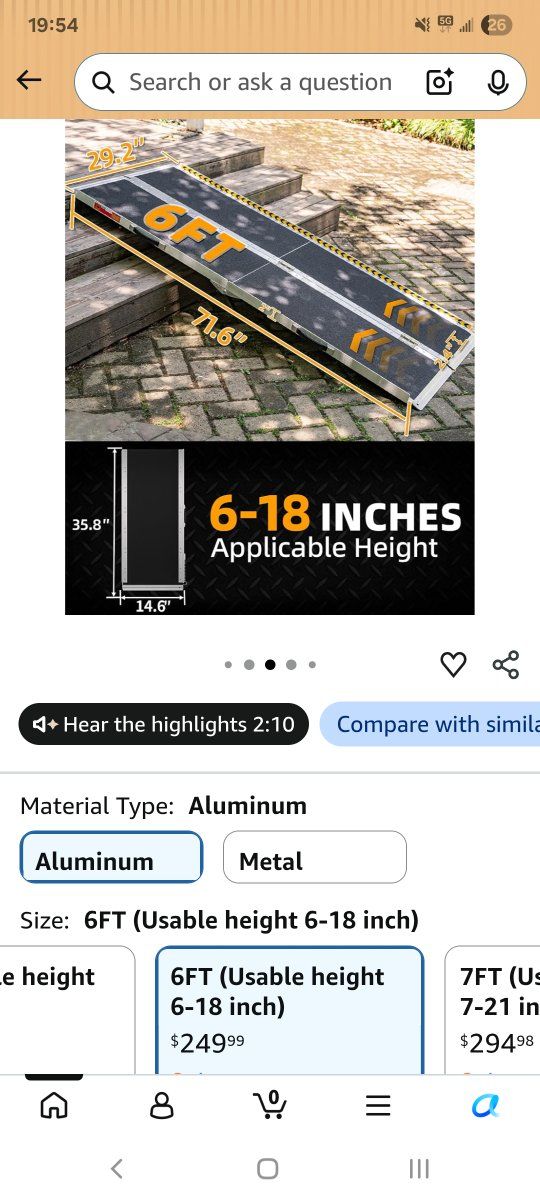The height and width of the screenshot is (1200, 540).
Task: Tap the system home button
Action: pyautogui.click(x=267, y=1168)
